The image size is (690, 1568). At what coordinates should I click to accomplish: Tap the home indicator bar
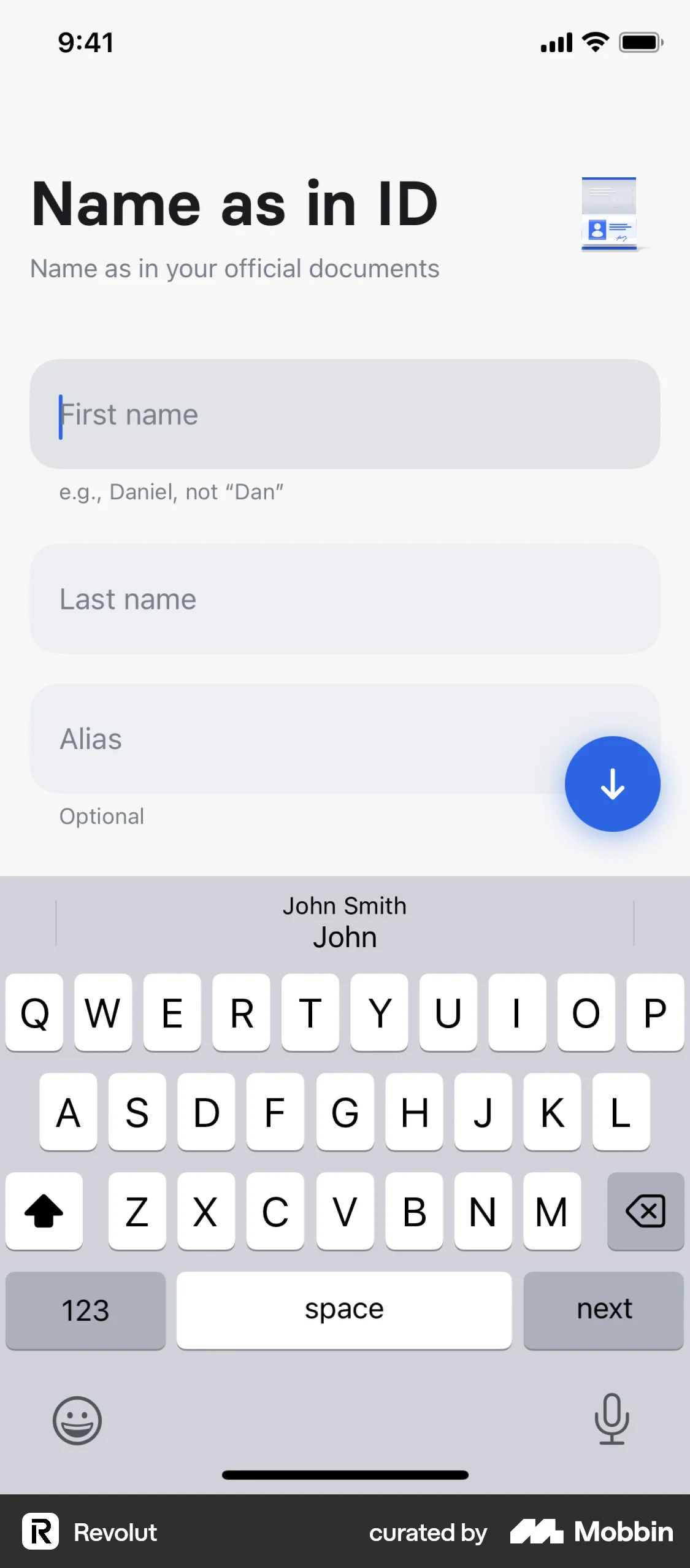(x=345, y=1475)
